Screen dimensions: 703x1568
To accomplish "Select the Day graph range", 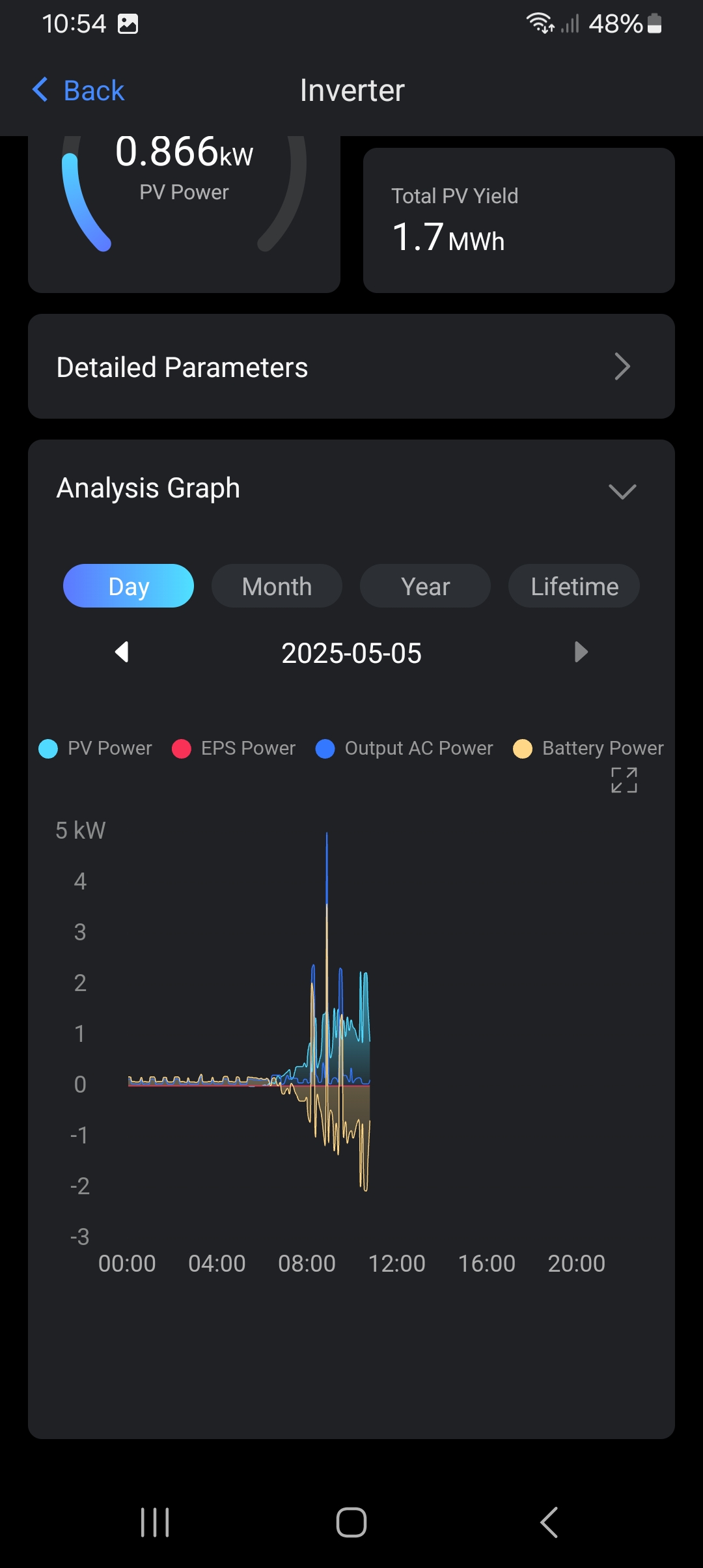I will [x=128, y=586].
